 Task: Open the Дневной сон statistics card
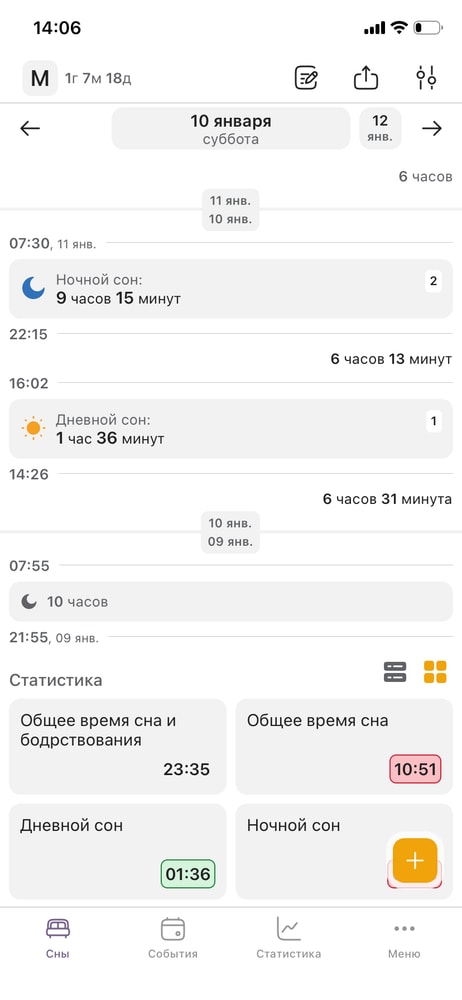[117, 851]
